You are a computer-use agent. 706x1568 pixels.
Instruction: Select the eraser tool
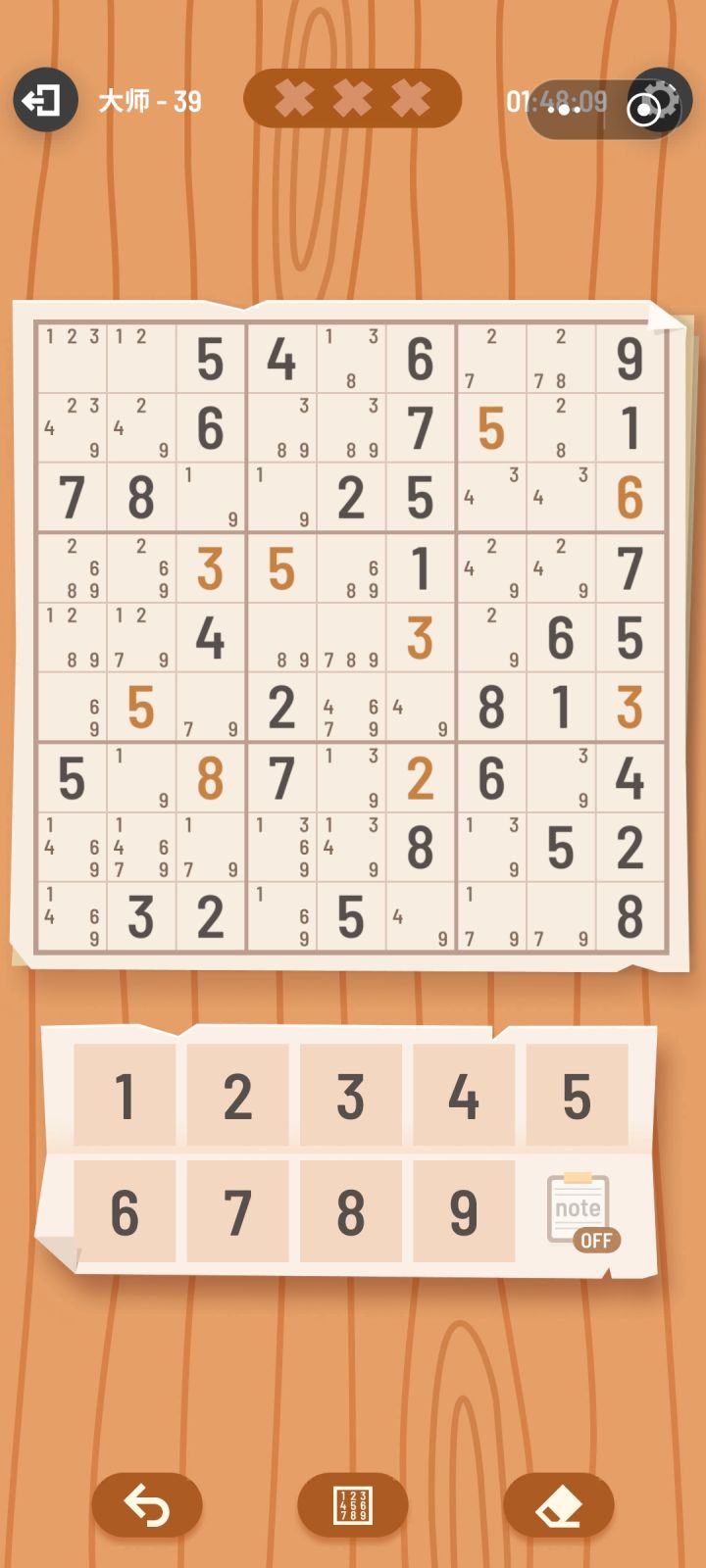[558, 1504]
